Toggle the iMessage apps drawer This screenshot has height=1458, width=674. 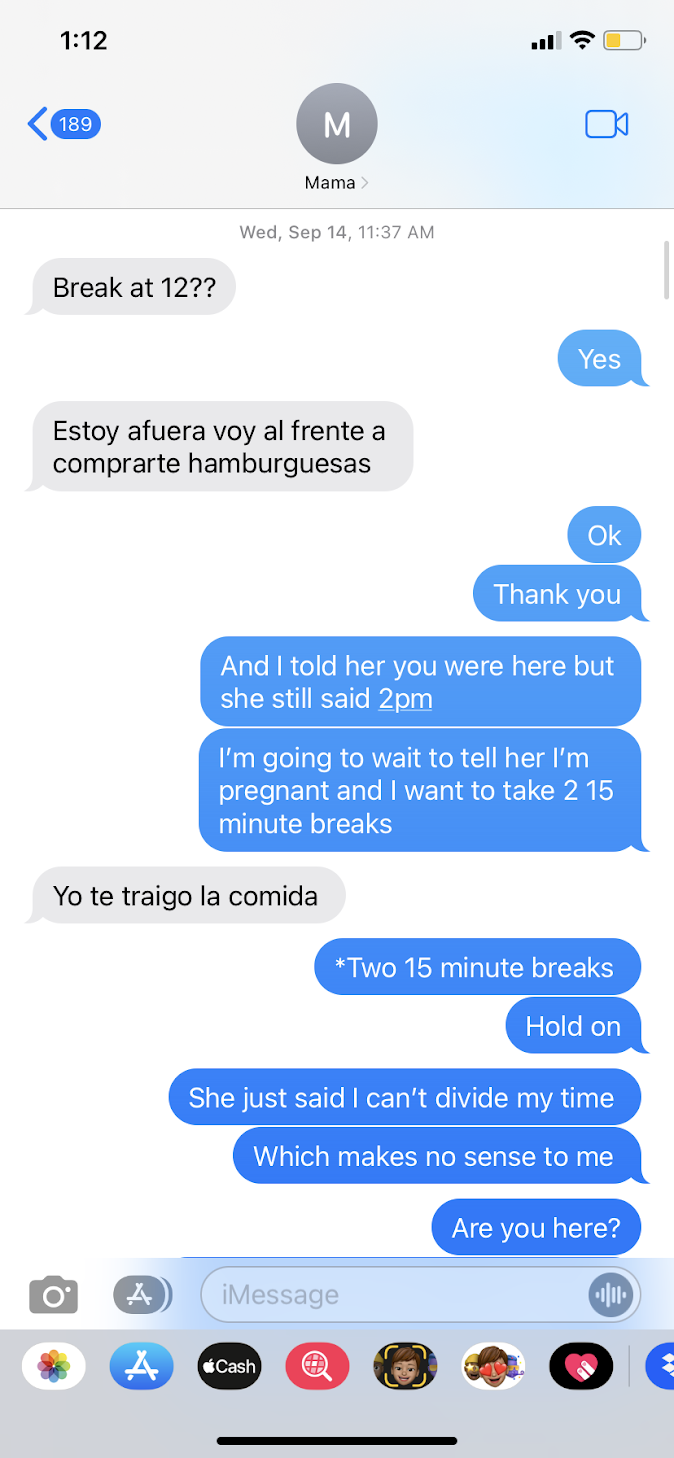[x=141, y=1294]
